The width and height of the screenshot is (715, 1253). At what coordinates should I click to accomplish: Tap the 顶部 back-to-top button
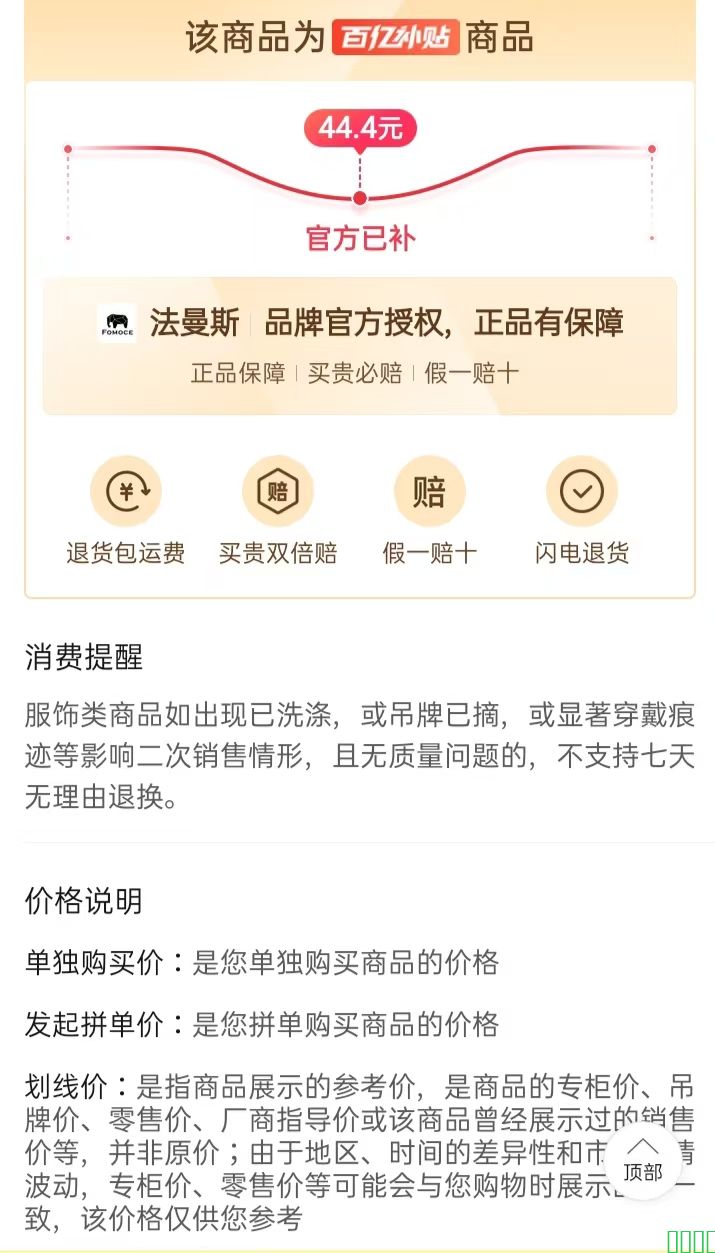pyautogui.click(x=642, y=1161)
